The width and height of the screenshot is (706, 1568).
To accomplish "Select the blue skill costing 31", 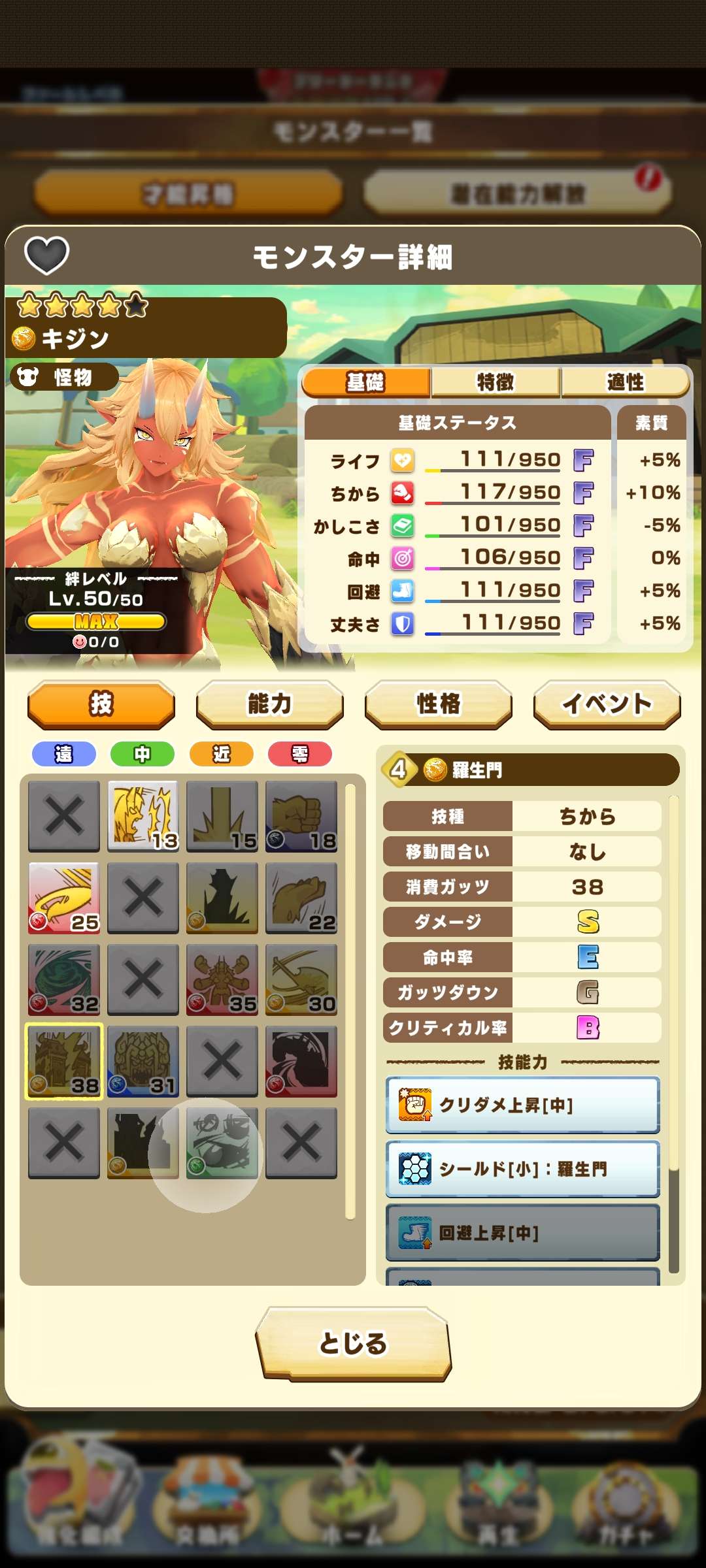I will 143,1061.
